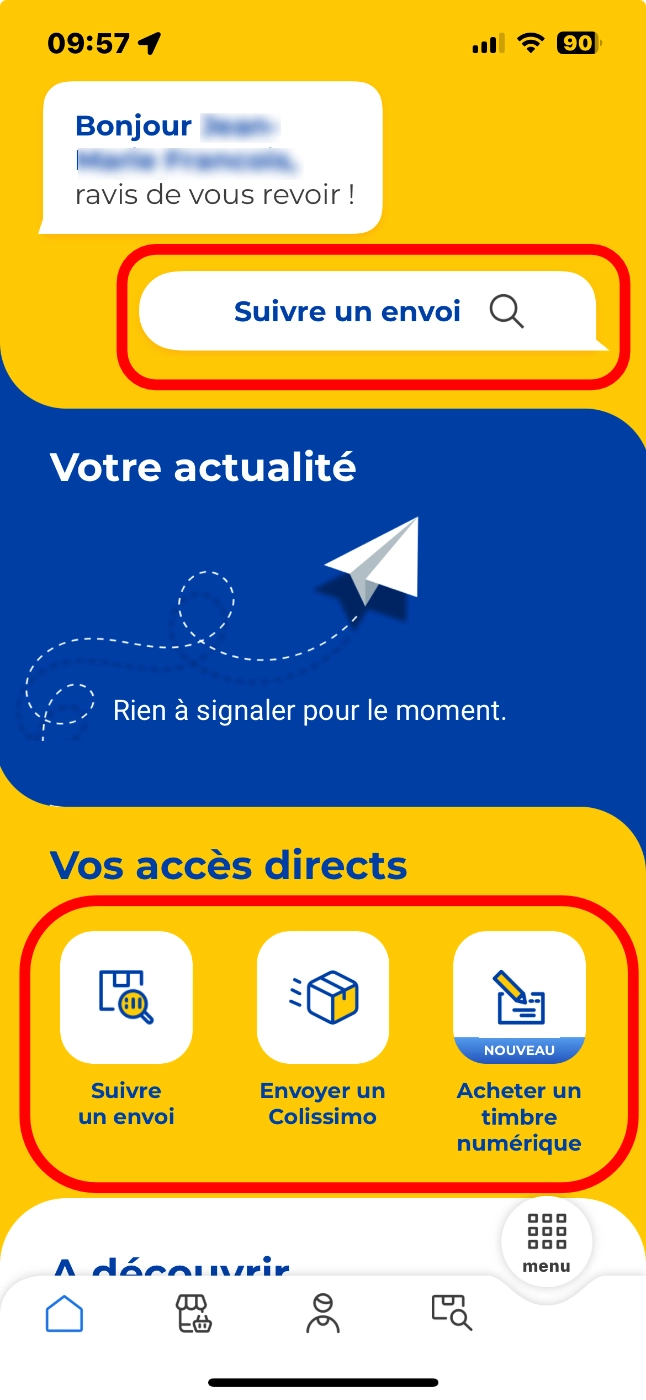
Task: Open the floating menu button
Action: point(546,1243)
